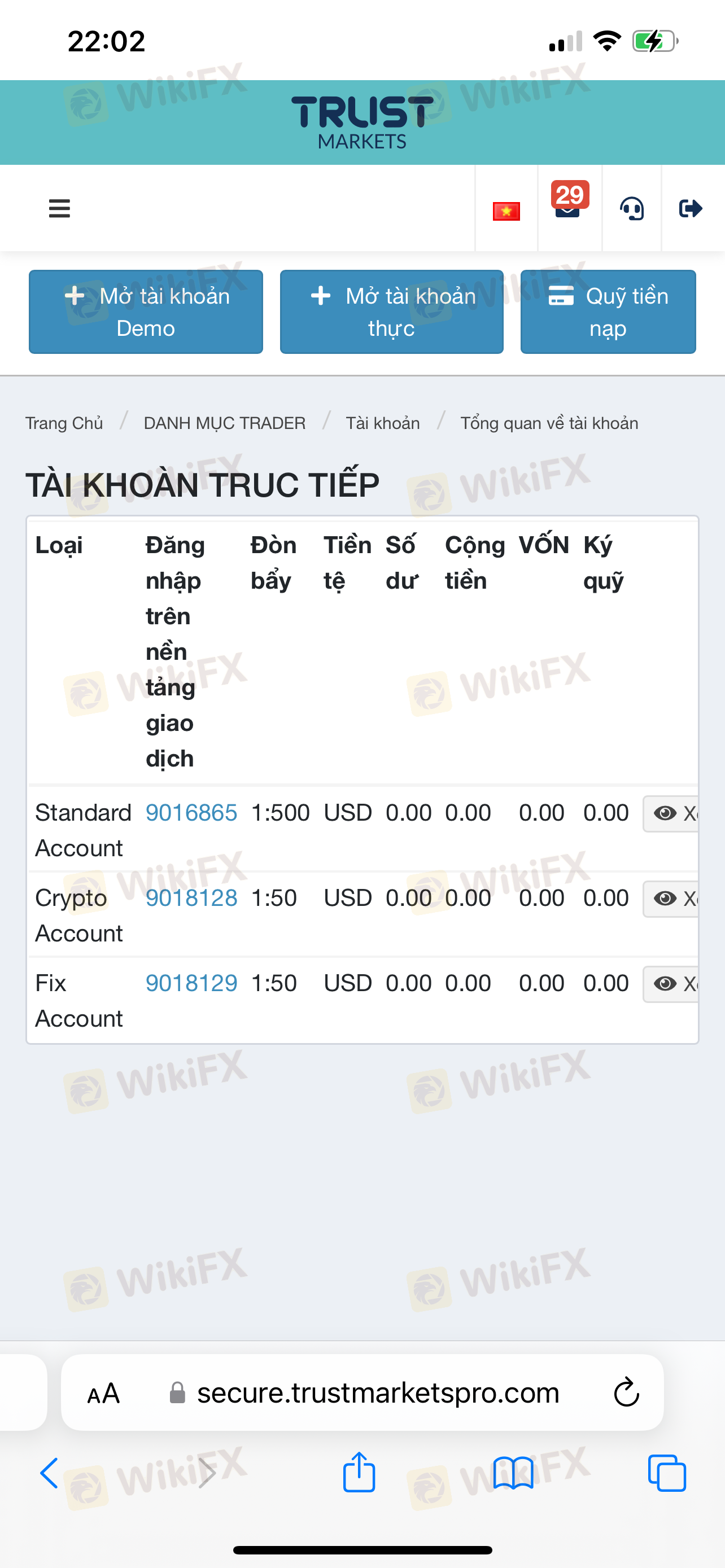Viewport: 725px width, 1568px height.
Task: Open the inbox with 29 messages
Action: point(569,201)
